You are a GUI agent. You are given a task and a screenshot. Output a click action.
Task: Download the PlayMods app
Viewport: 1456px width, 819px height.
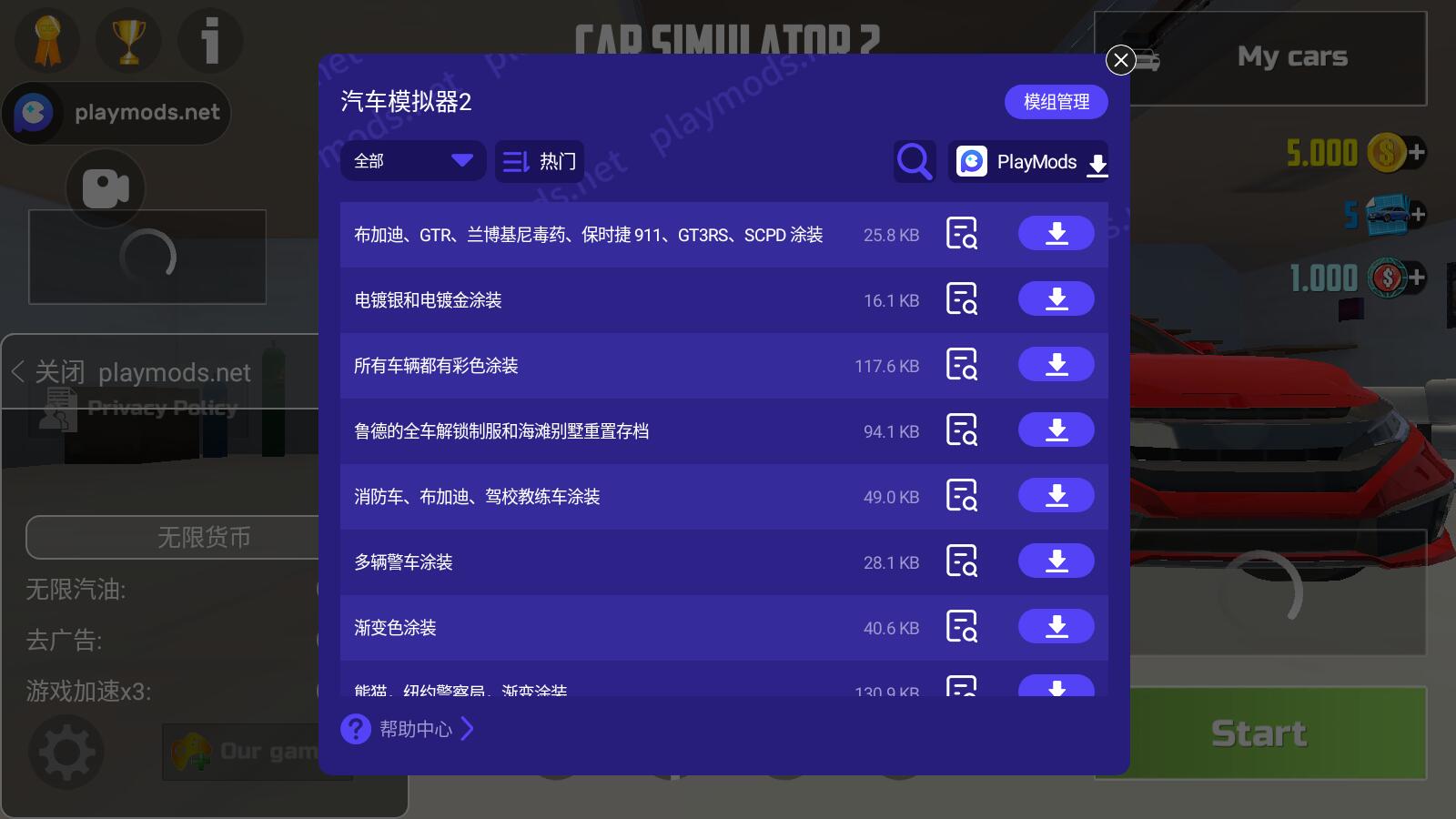click(x=1028, y=162)
